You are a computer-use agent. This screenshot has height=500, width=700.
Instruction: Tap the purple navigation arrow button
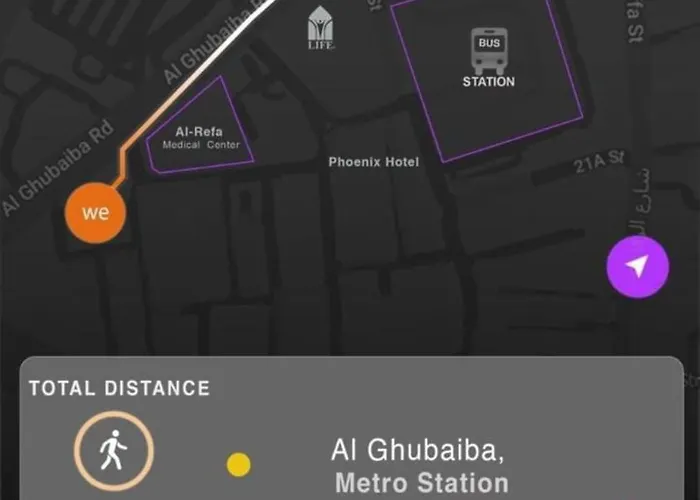(x=637, y=267)
